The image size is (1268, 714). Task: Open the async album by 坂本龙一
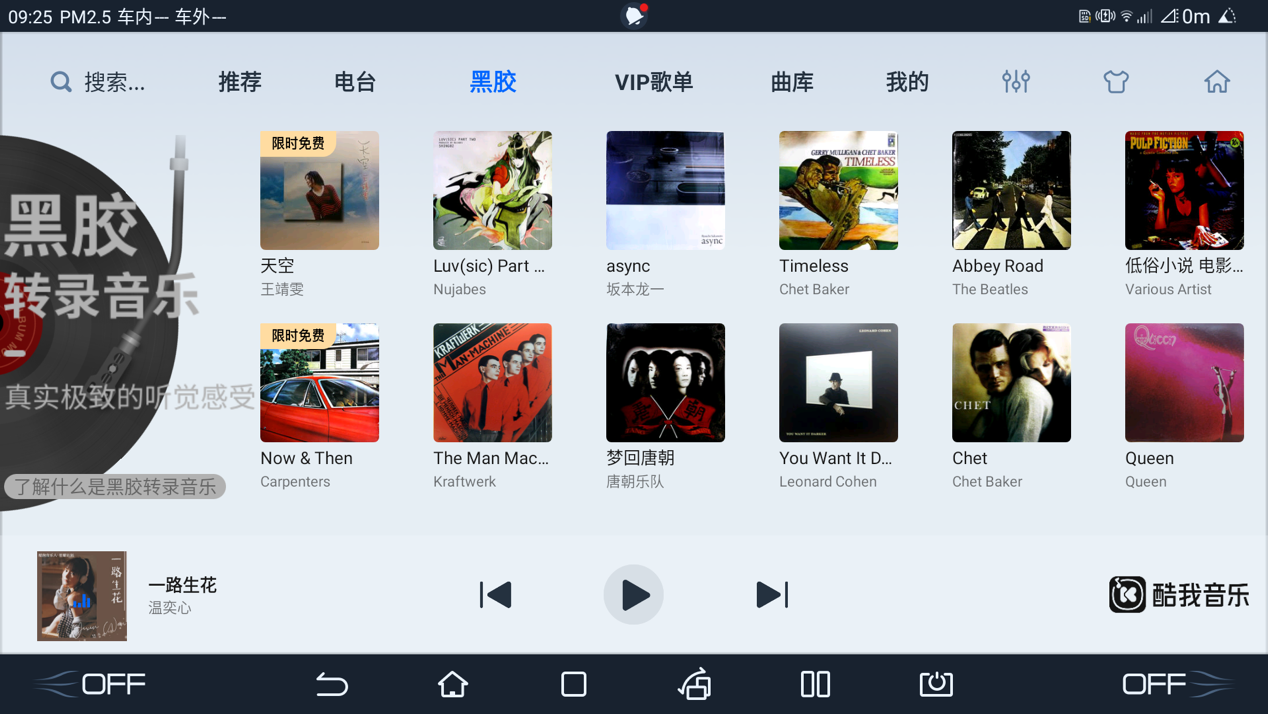pyautogui.click(x=665, y=191)
